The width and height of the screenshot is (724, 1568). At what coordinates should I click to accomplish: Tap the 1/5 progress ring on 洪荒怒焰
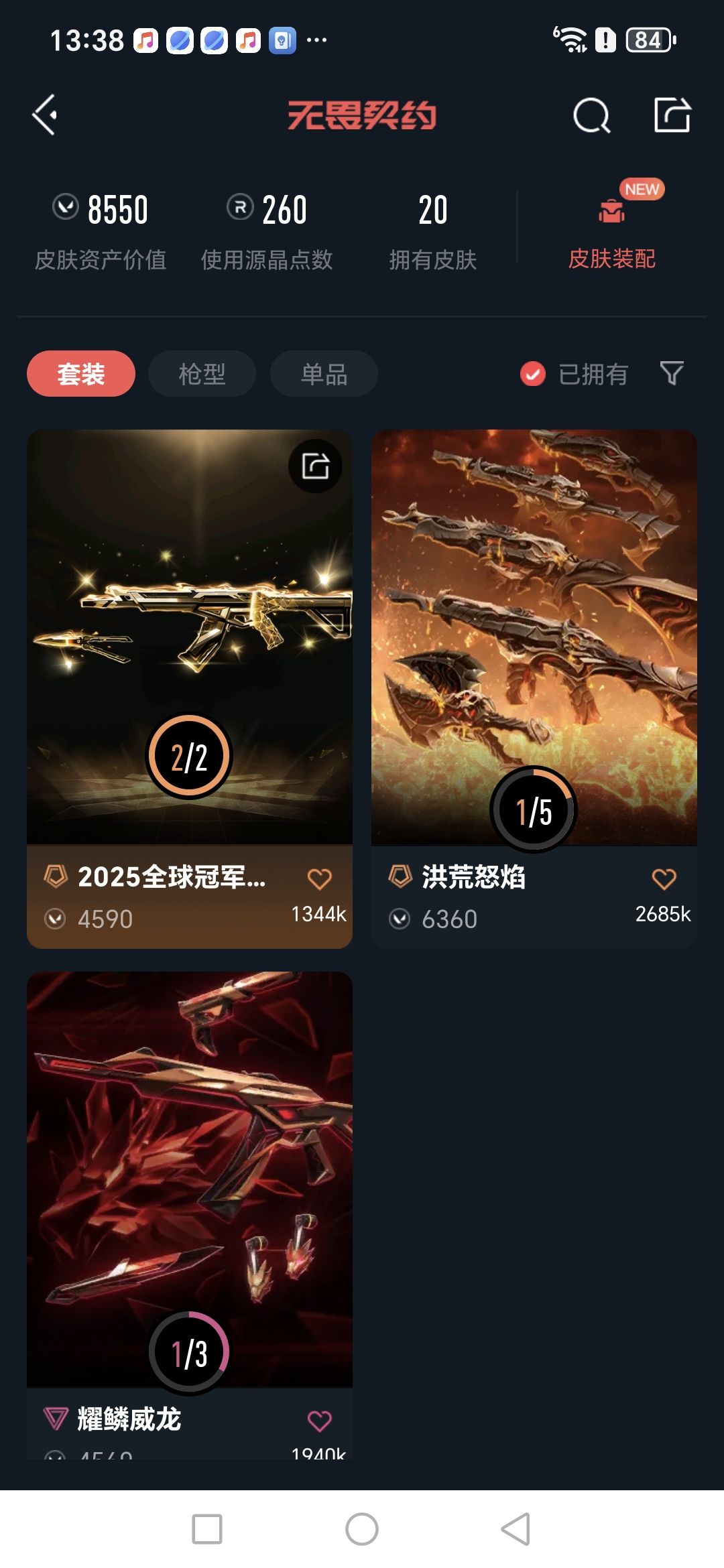pos(534,809)
